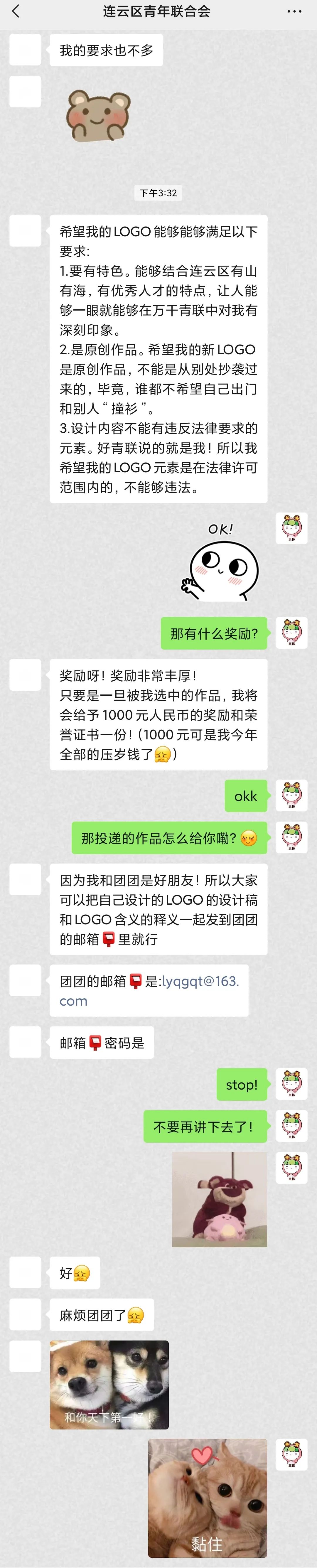Open the kissing cats sticker image
Viewport: 317px width, 1568px height.
coord(208,1497)
